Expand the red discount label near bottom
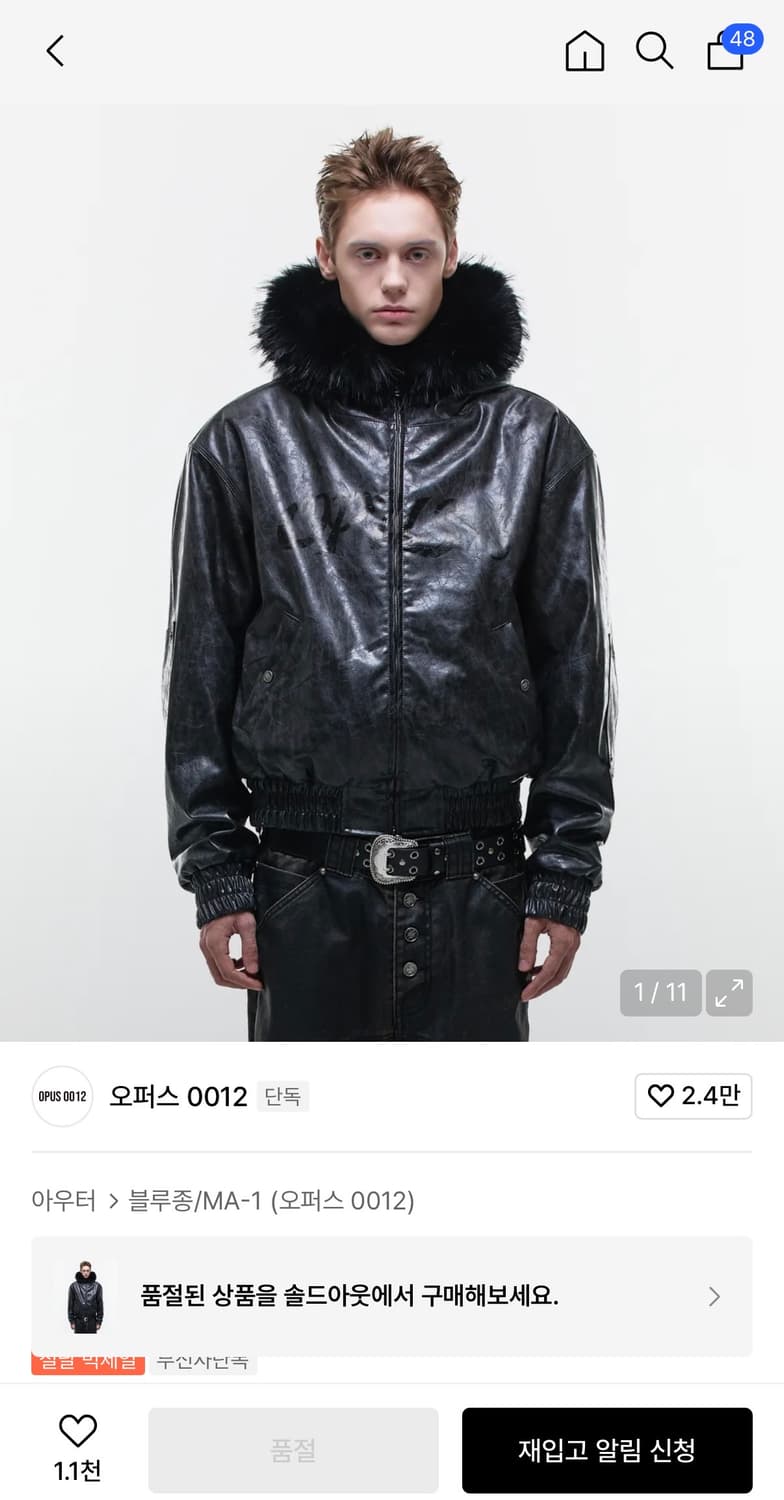This screenshot has height=1500, width=784. pyautogui.click(x=87, y=1359)
